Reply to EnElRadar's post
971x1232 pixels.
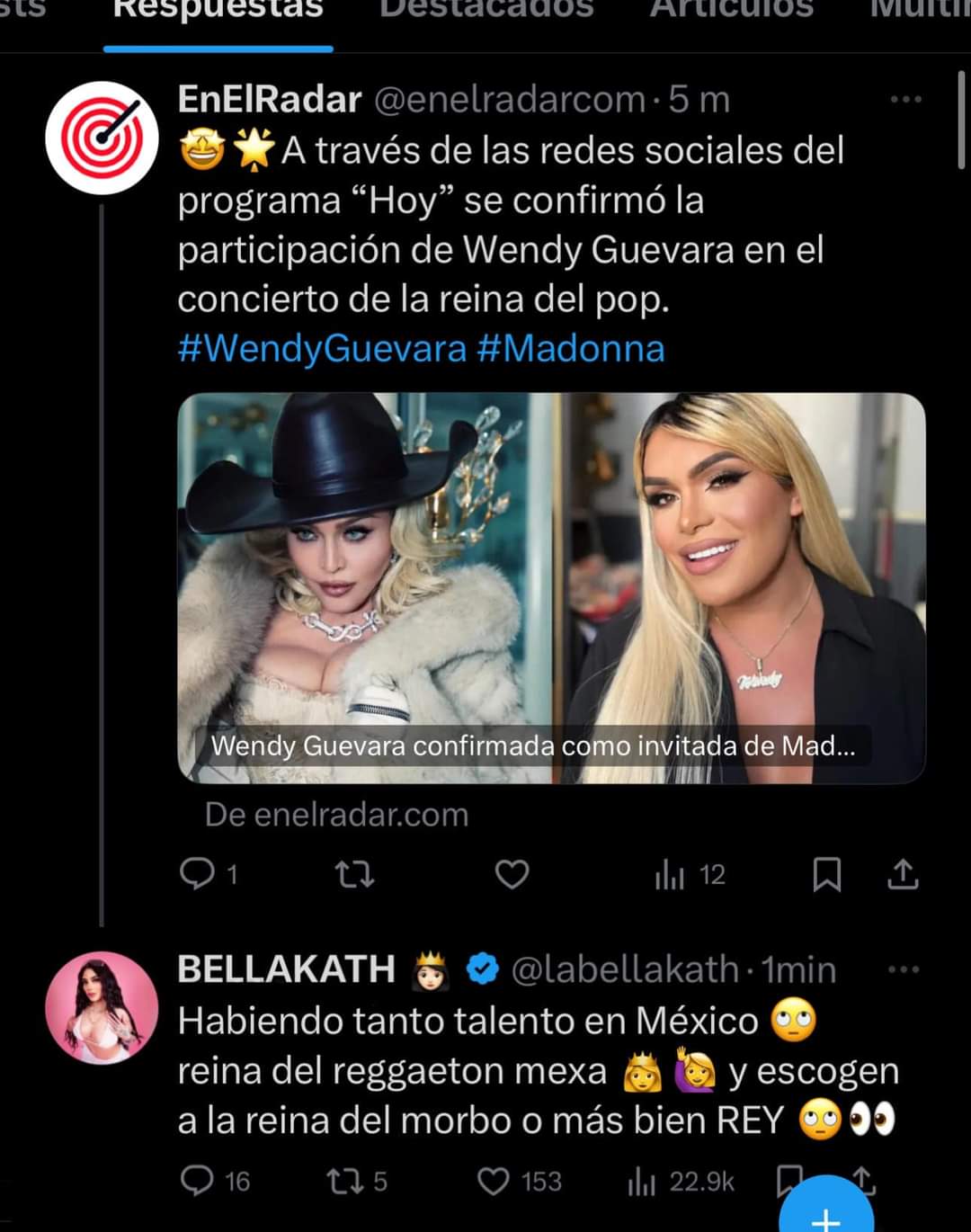tap(197, 873)
